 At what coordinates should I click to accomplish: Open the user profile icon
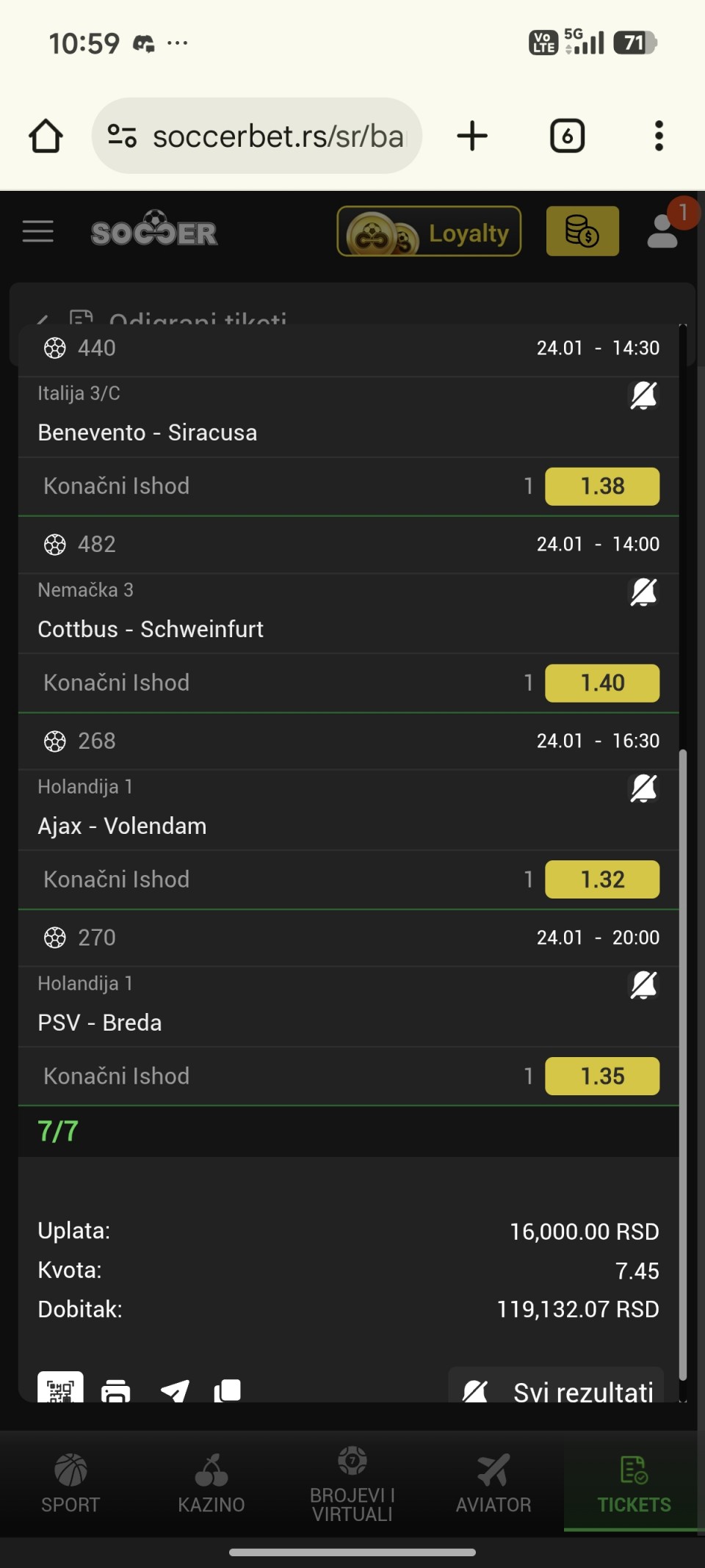click(663, 231)
